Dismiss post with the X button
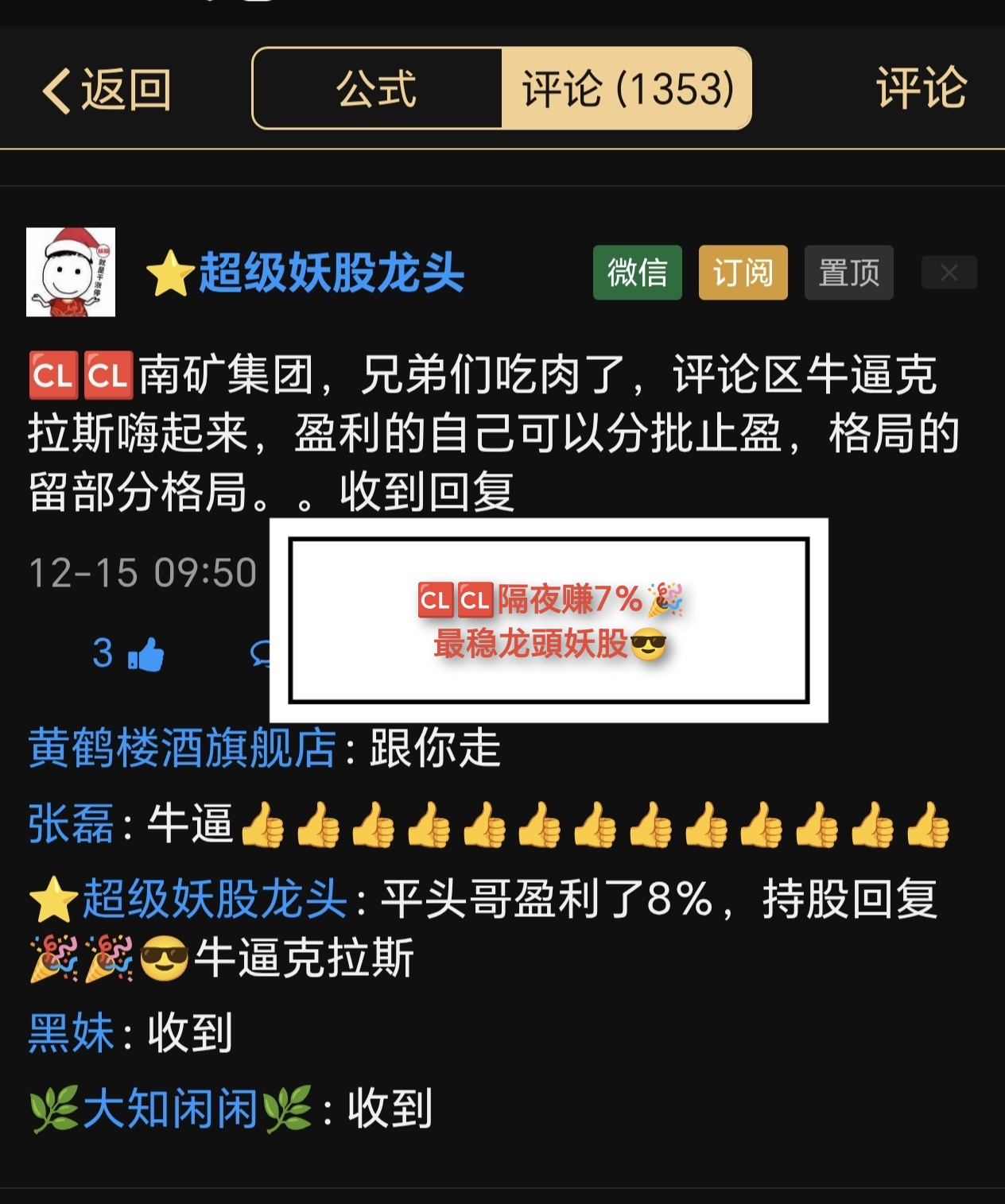The width and height of the screenshot is (1005, 1204). 949,273
